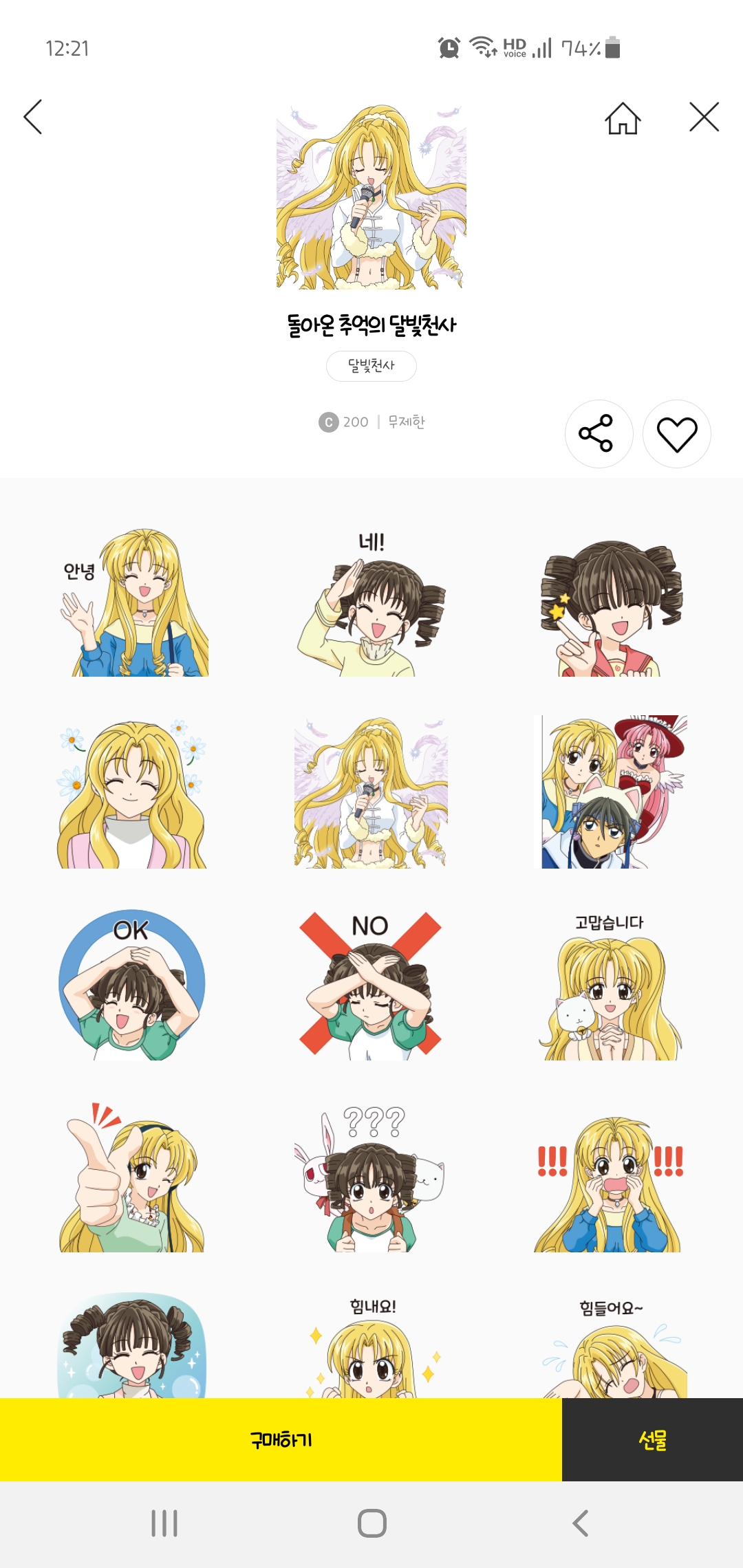The height and width of the screenshot is (1568, 743).
Task: Preview the OK circle sticker
Action: (x=132, y=985)
